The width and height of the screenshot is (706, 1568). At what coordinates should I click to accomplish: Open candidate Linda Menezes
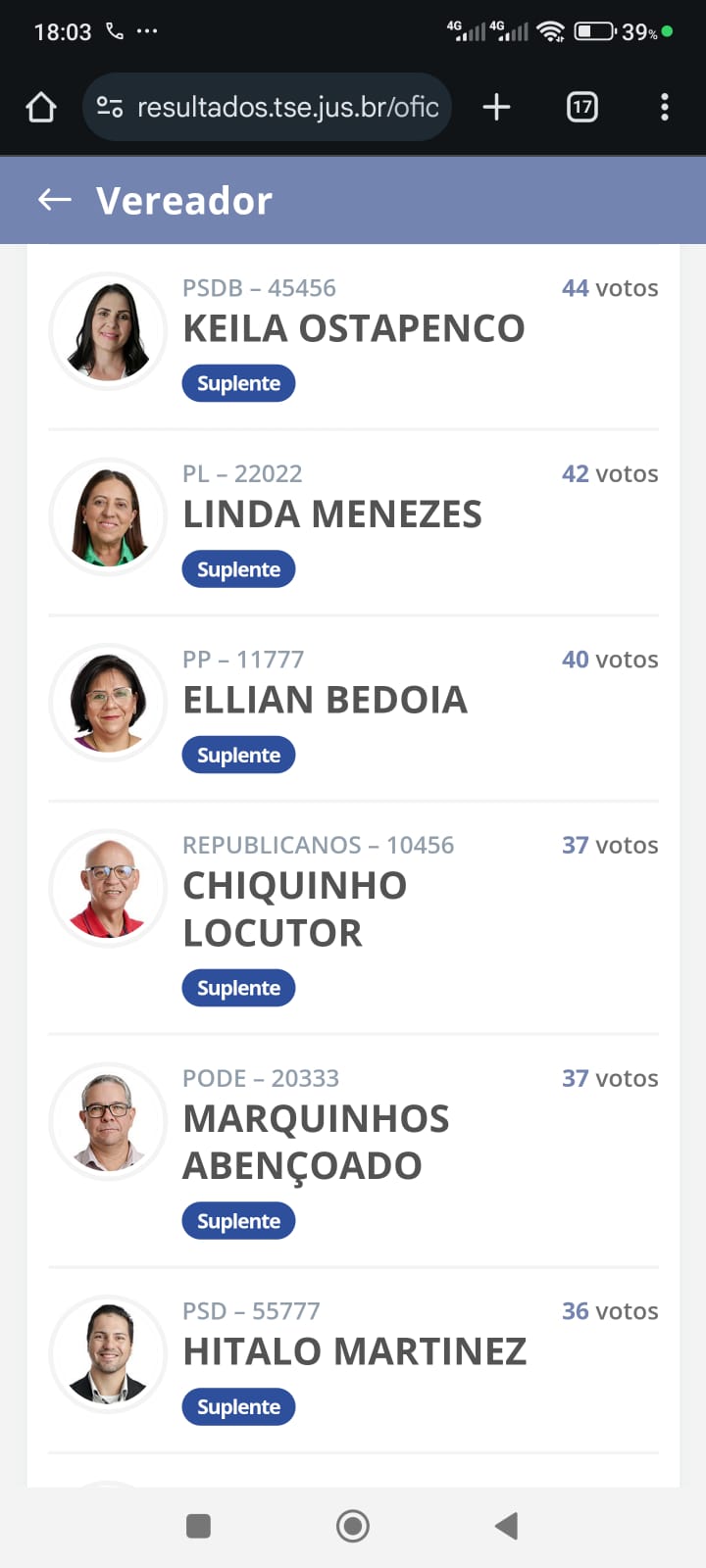click(332, 514)
